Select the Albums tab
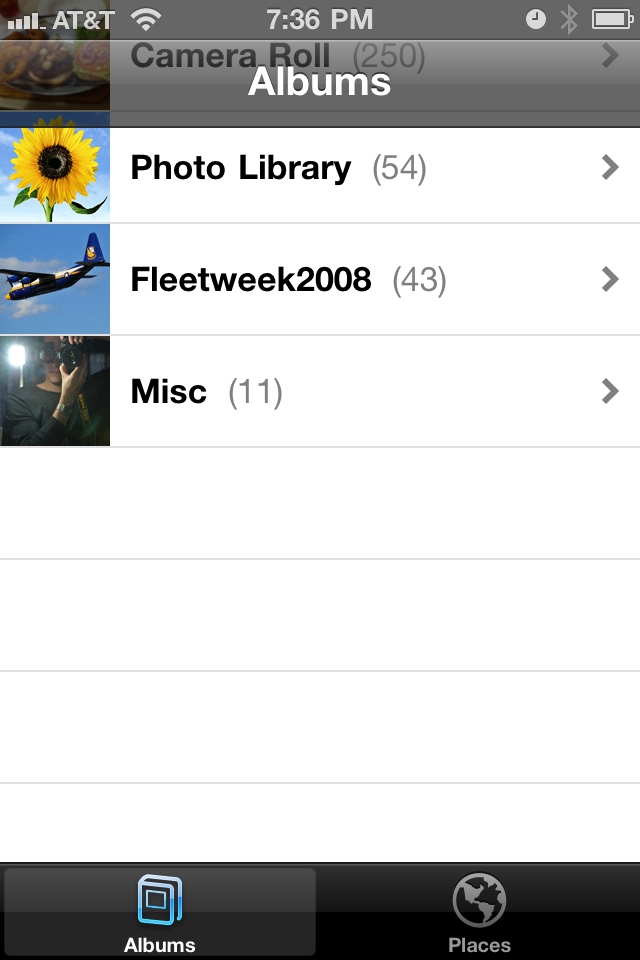The image size is (640, 960). (160, 912)
